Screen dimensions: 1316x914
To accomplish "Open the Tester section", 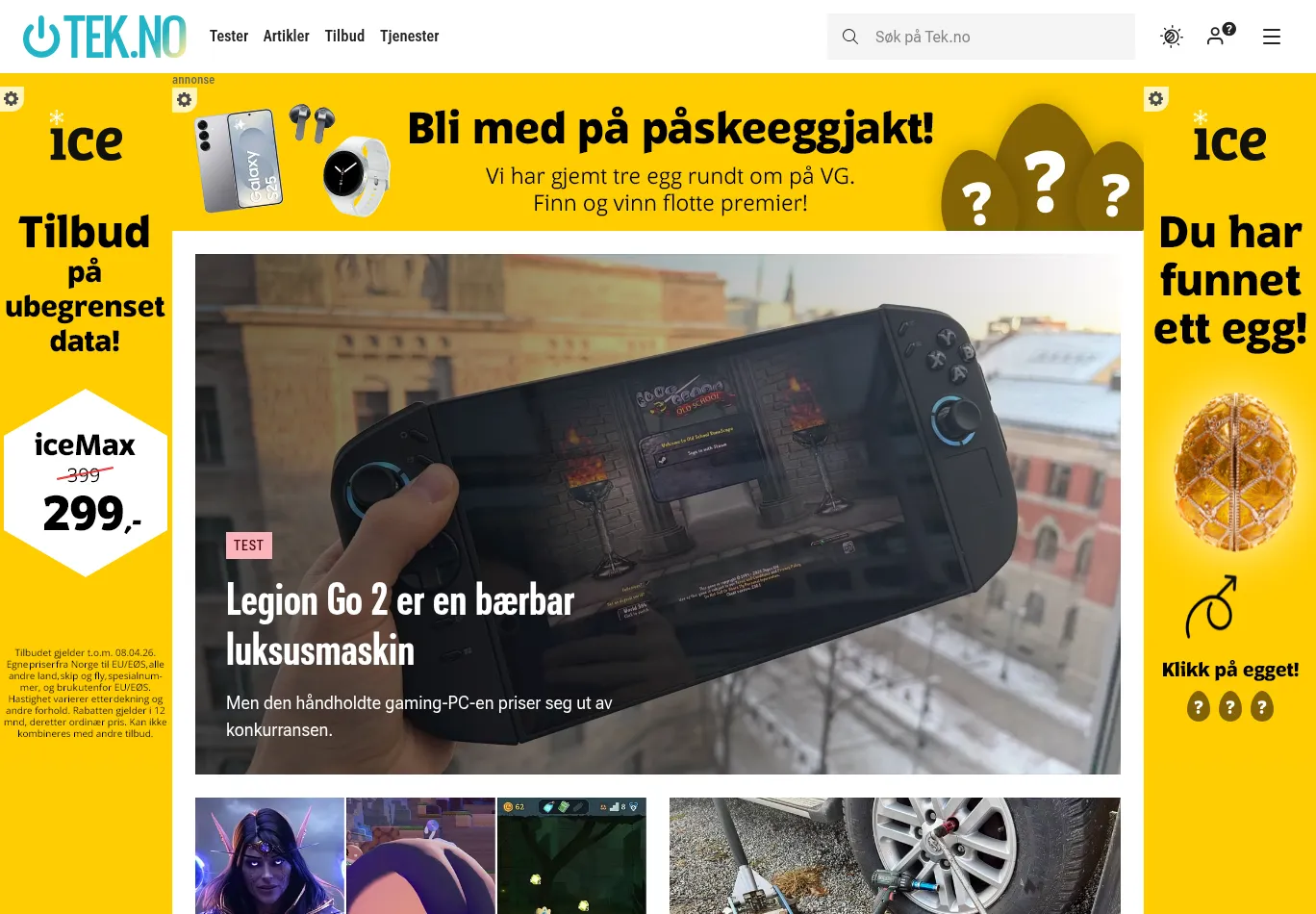I will click(x=229, y=37).
